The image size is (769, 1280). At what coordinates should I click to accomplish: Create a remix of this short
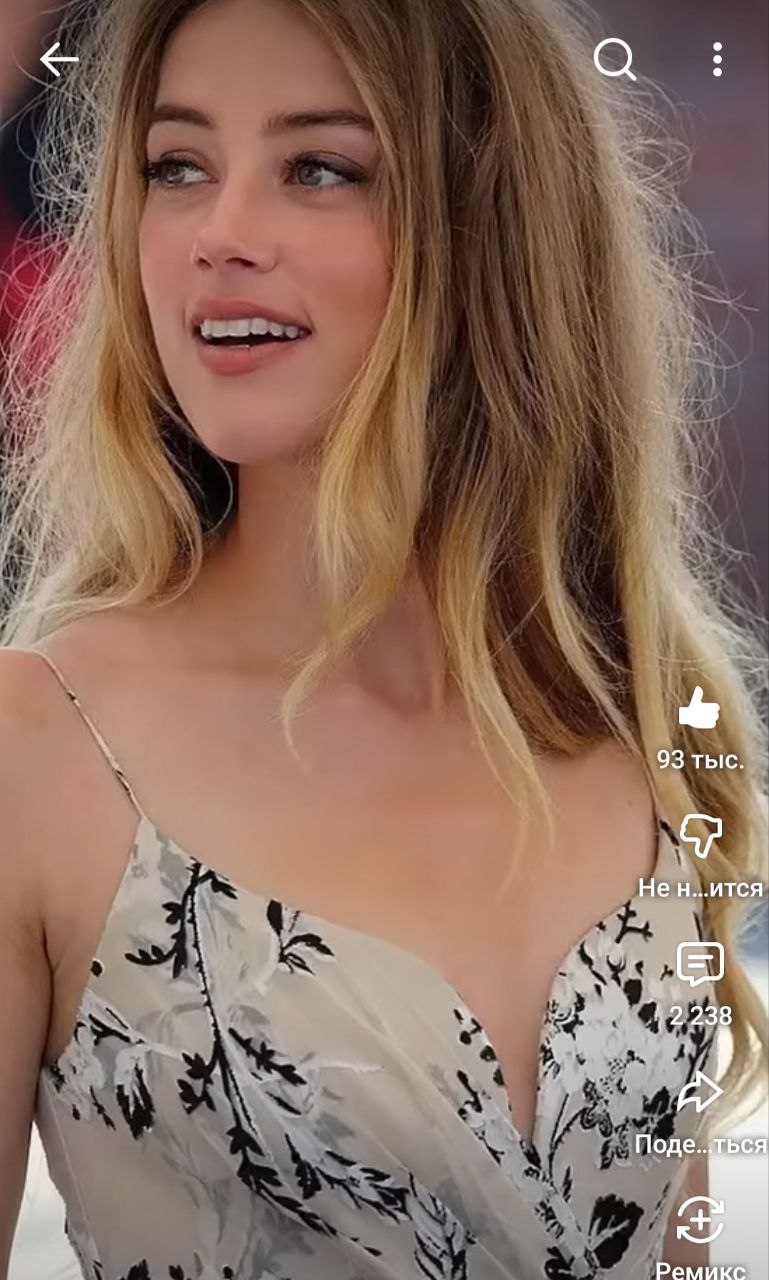pyautogui.click(x=700, y=1221)
